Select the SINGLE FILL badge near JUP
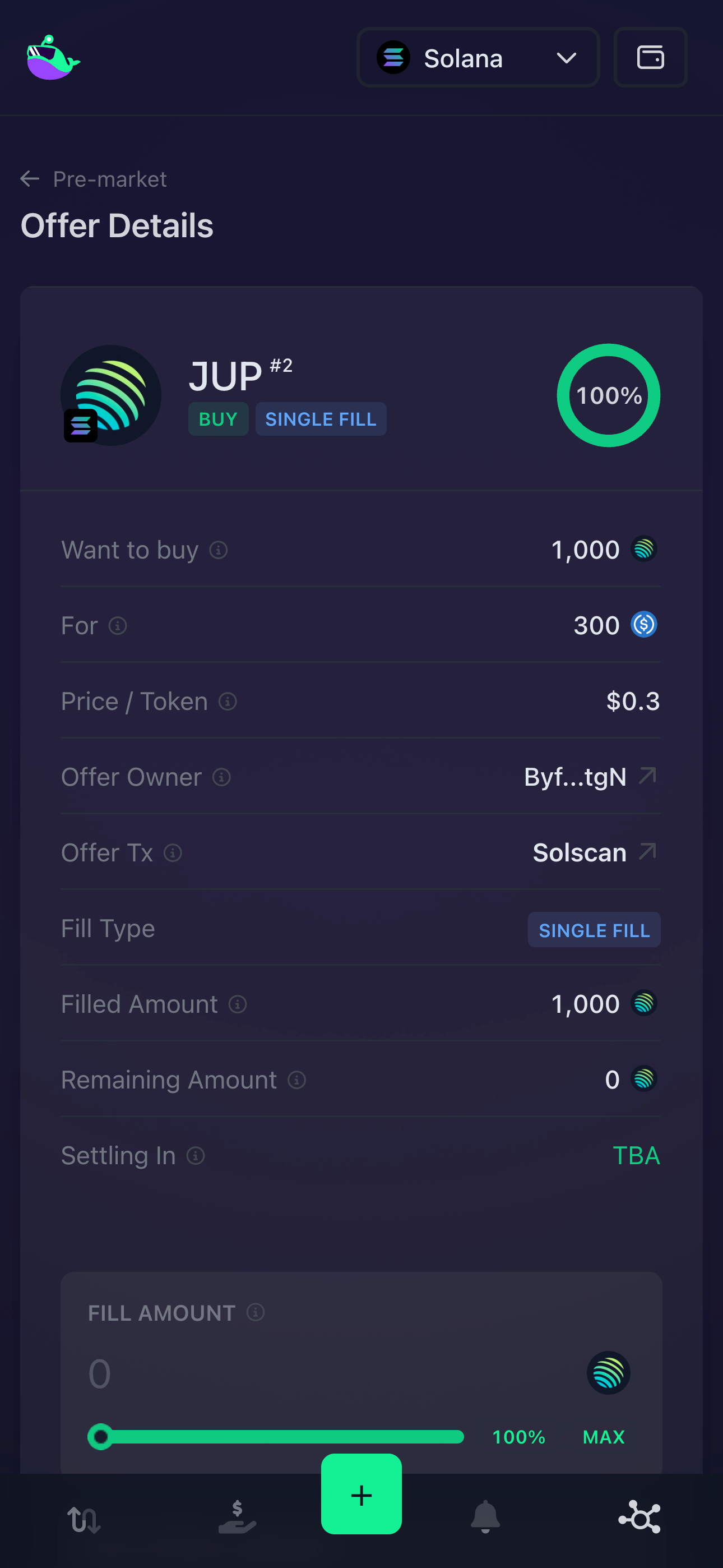Screen dimensions: 723x1568 pos(321,419)
